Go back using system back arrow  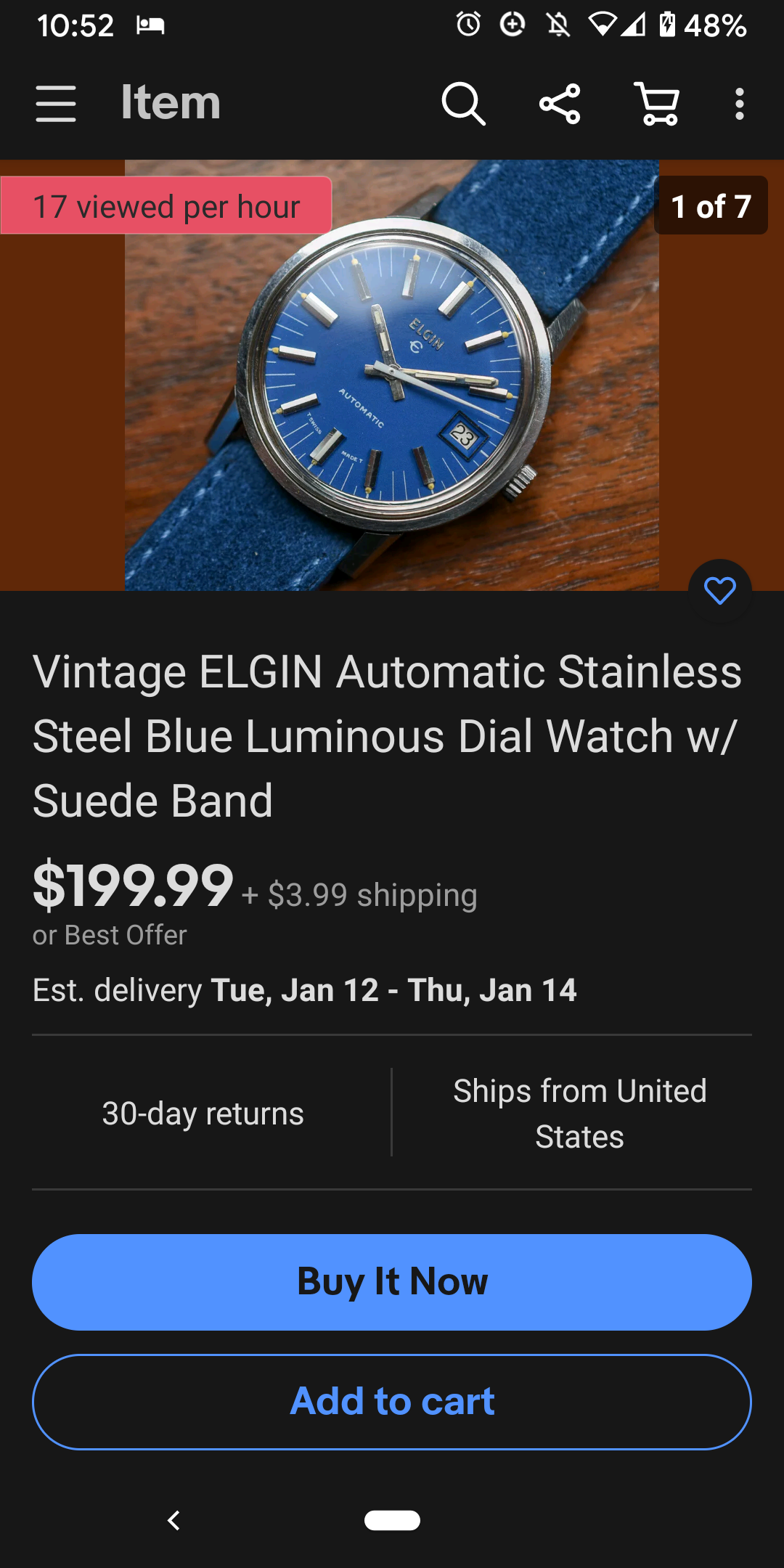pyautogui.click(x=173, y=1520)
